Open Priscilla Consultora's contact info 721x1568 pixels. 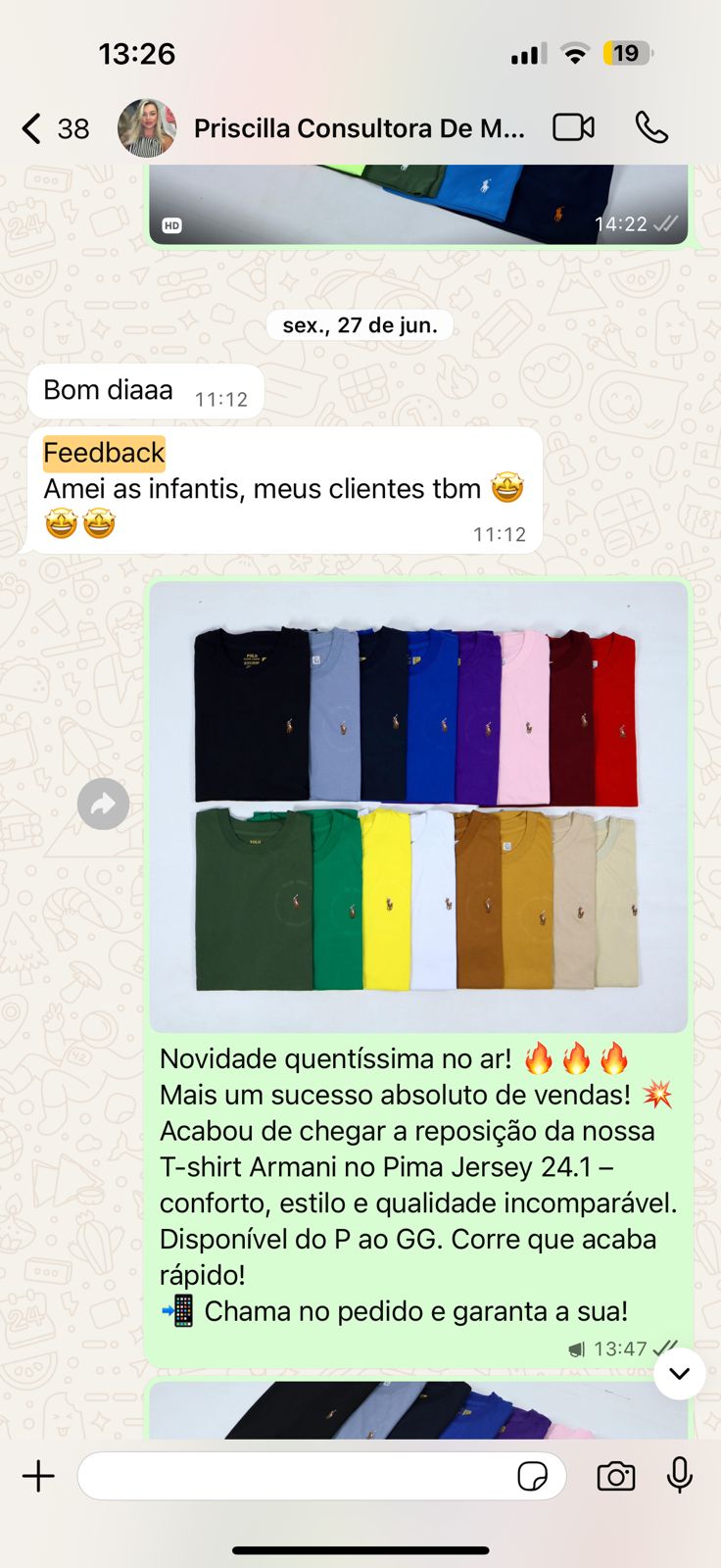[359, 128]
